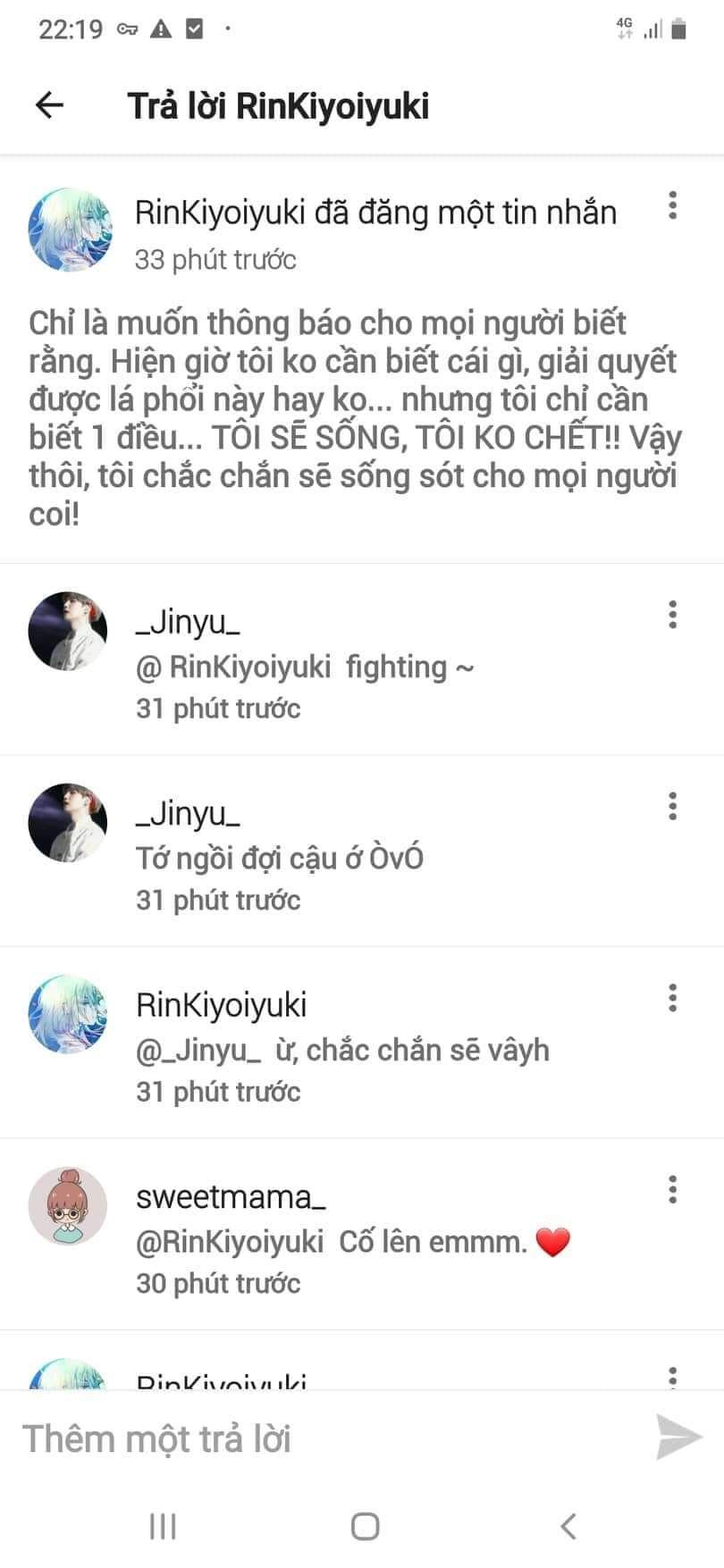Go back using the arrow beside Trả lời RinKiyoiyuki
Image resolution: width=724 pixels, height=1568 pixels.
(49, 105)
